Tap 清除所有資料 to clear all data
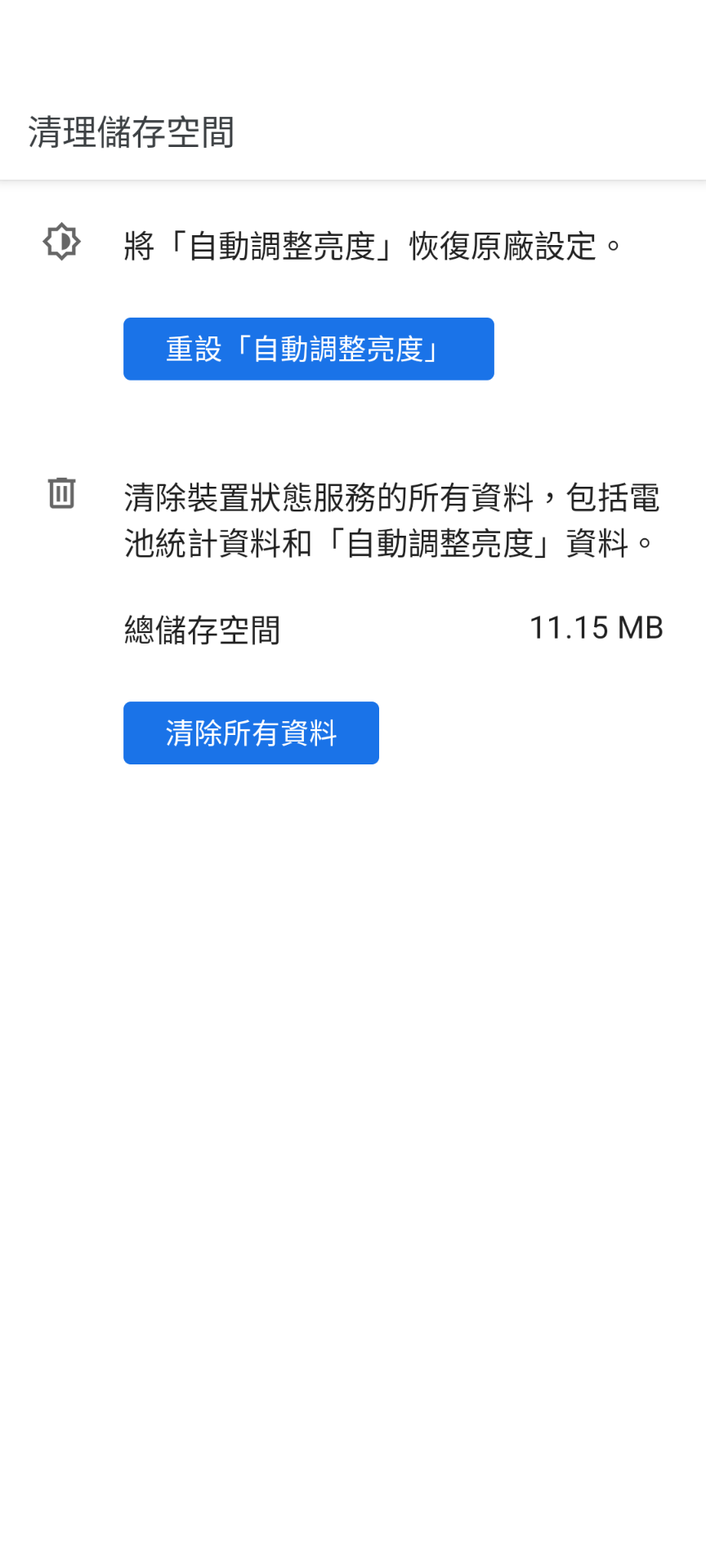 [x=251, y=733]
